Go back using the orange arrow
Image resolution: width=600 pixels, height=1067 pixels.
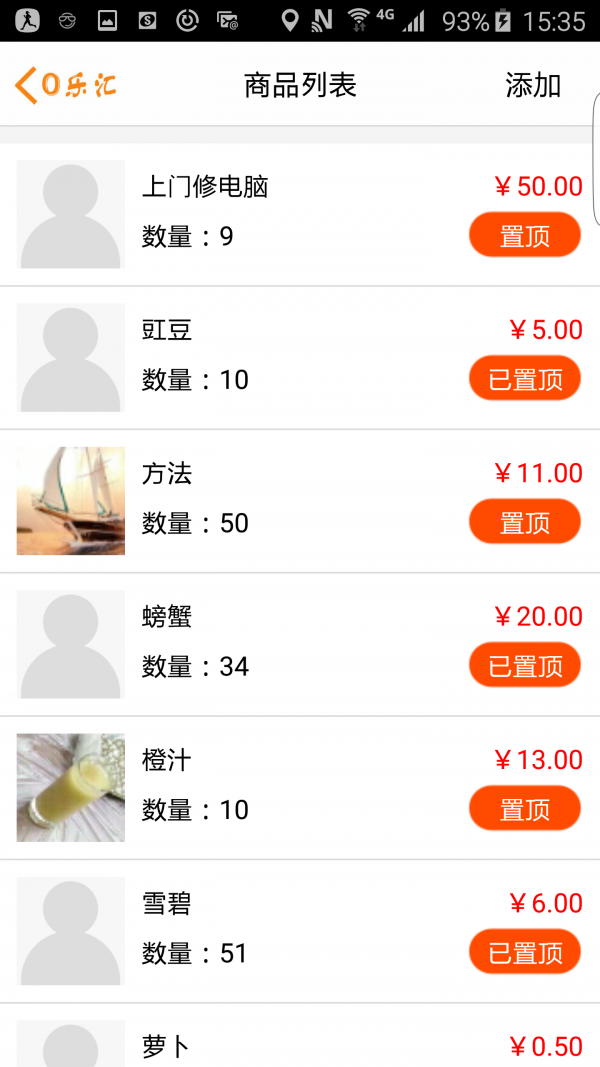[27, 86]
